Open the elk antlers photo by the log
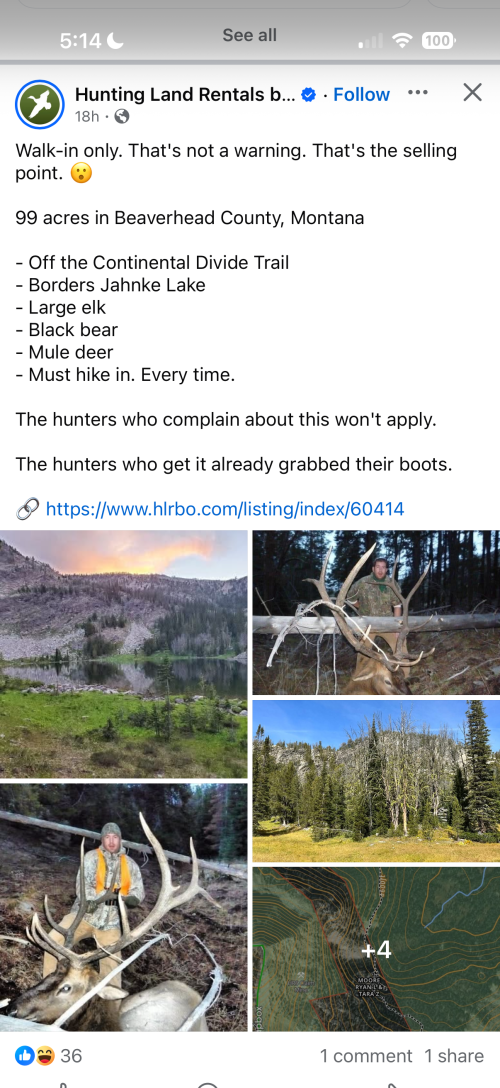 point(376,613)
